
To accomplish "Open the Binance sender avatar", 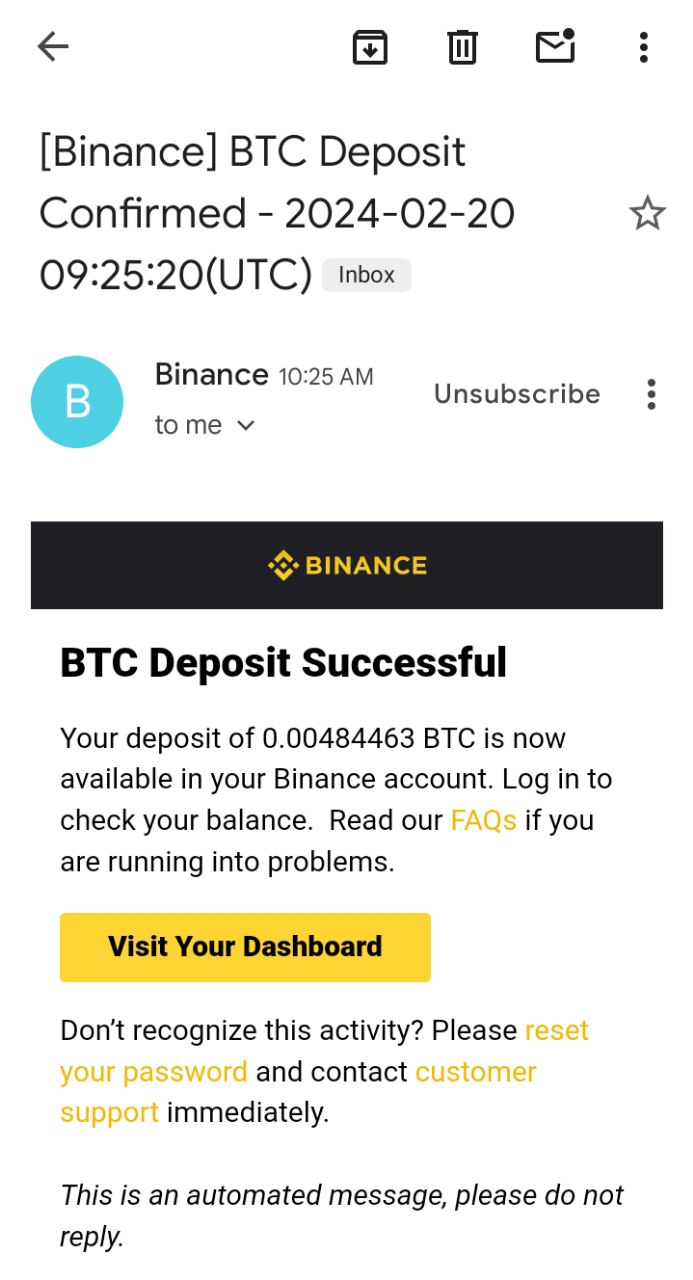I will coord(77,401).
